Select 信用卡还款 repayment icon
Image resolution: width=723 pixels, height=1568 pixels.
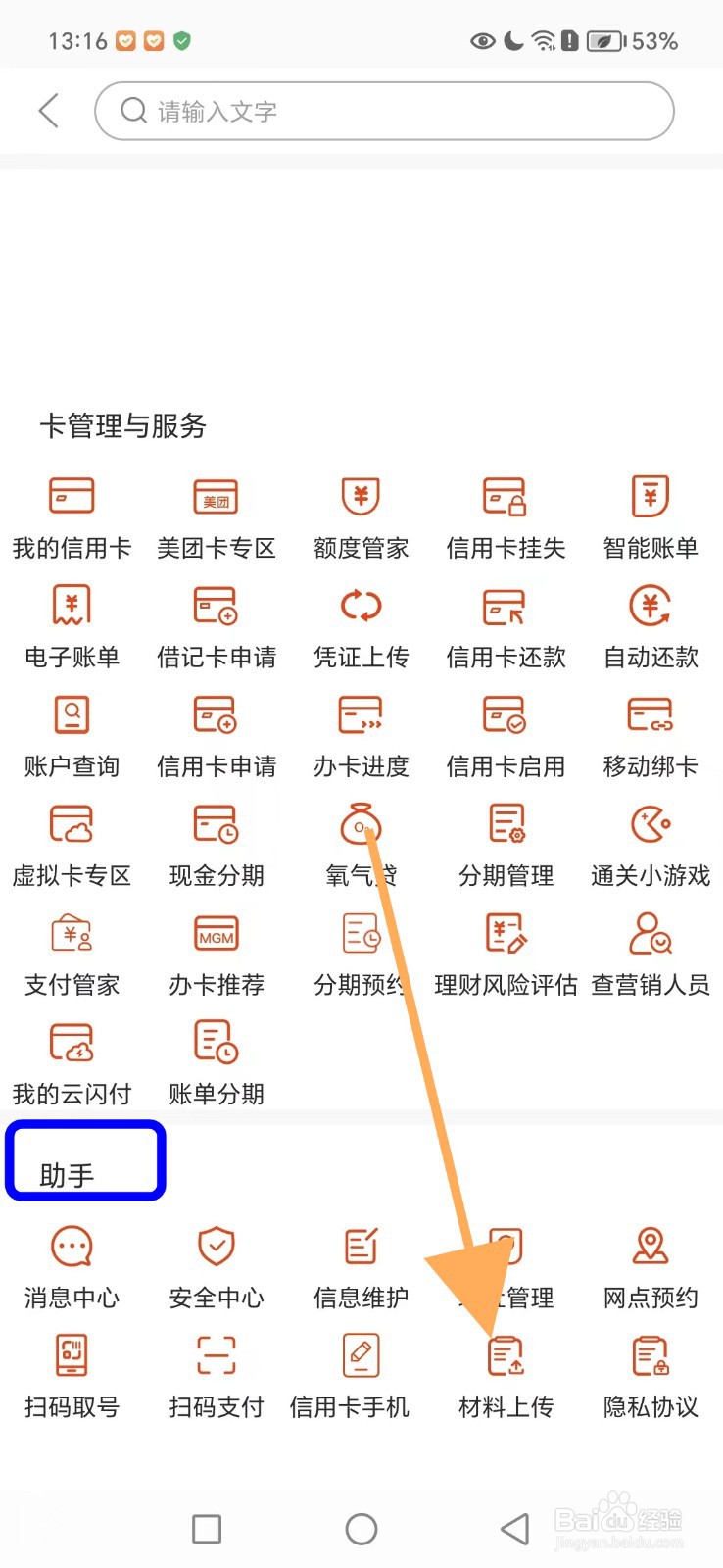point(505,625)
